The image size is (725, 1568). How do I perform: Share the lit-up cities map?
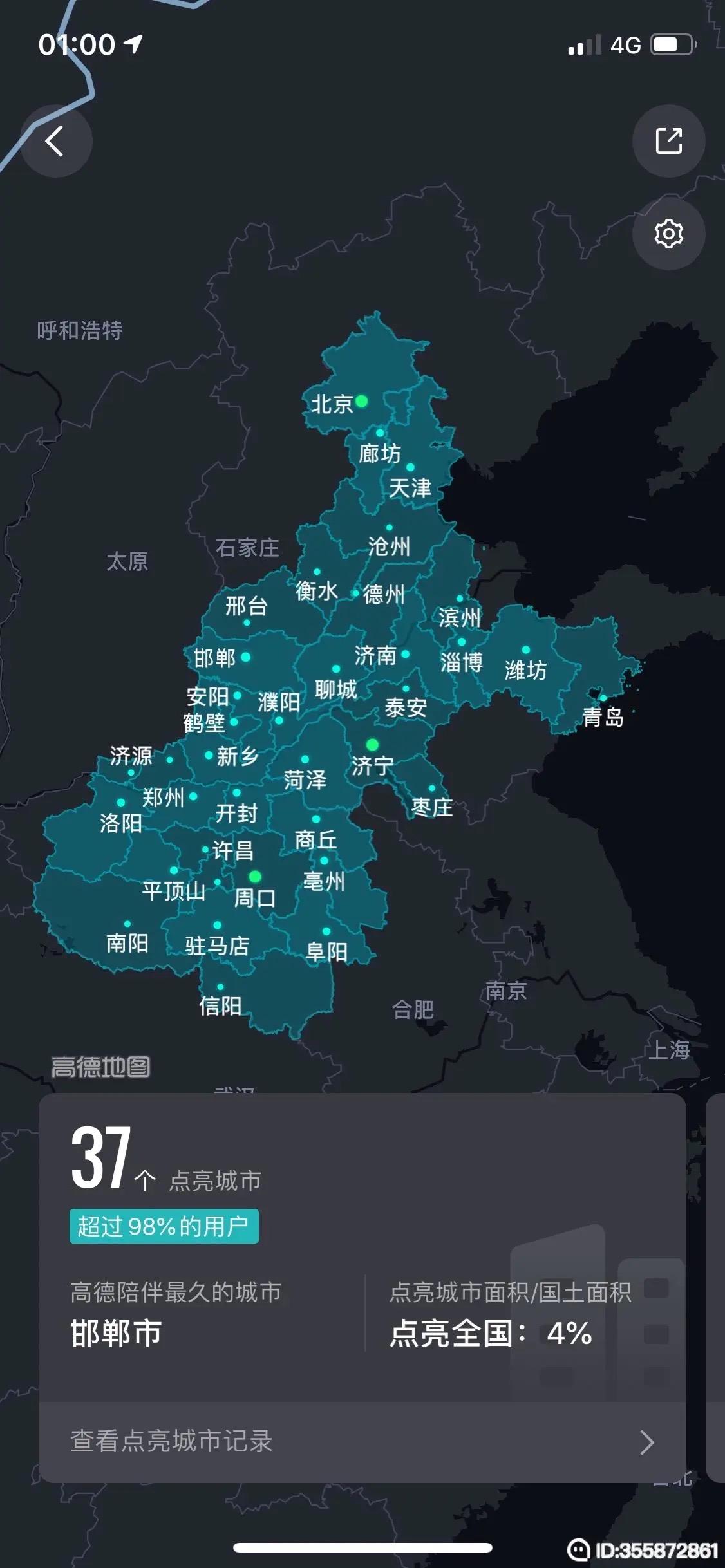point(668,141)
